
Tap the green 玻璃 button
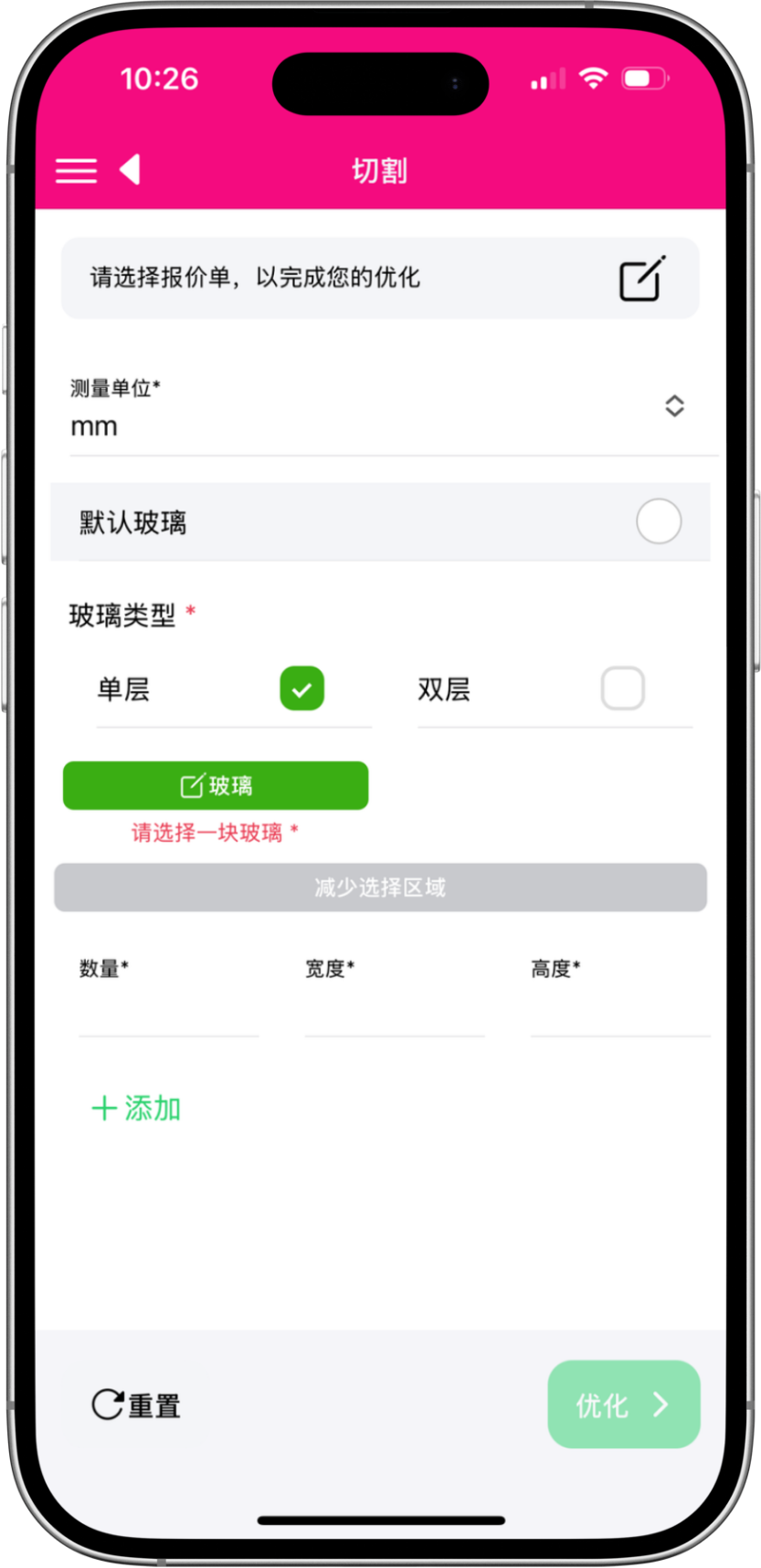coord(216,785)
